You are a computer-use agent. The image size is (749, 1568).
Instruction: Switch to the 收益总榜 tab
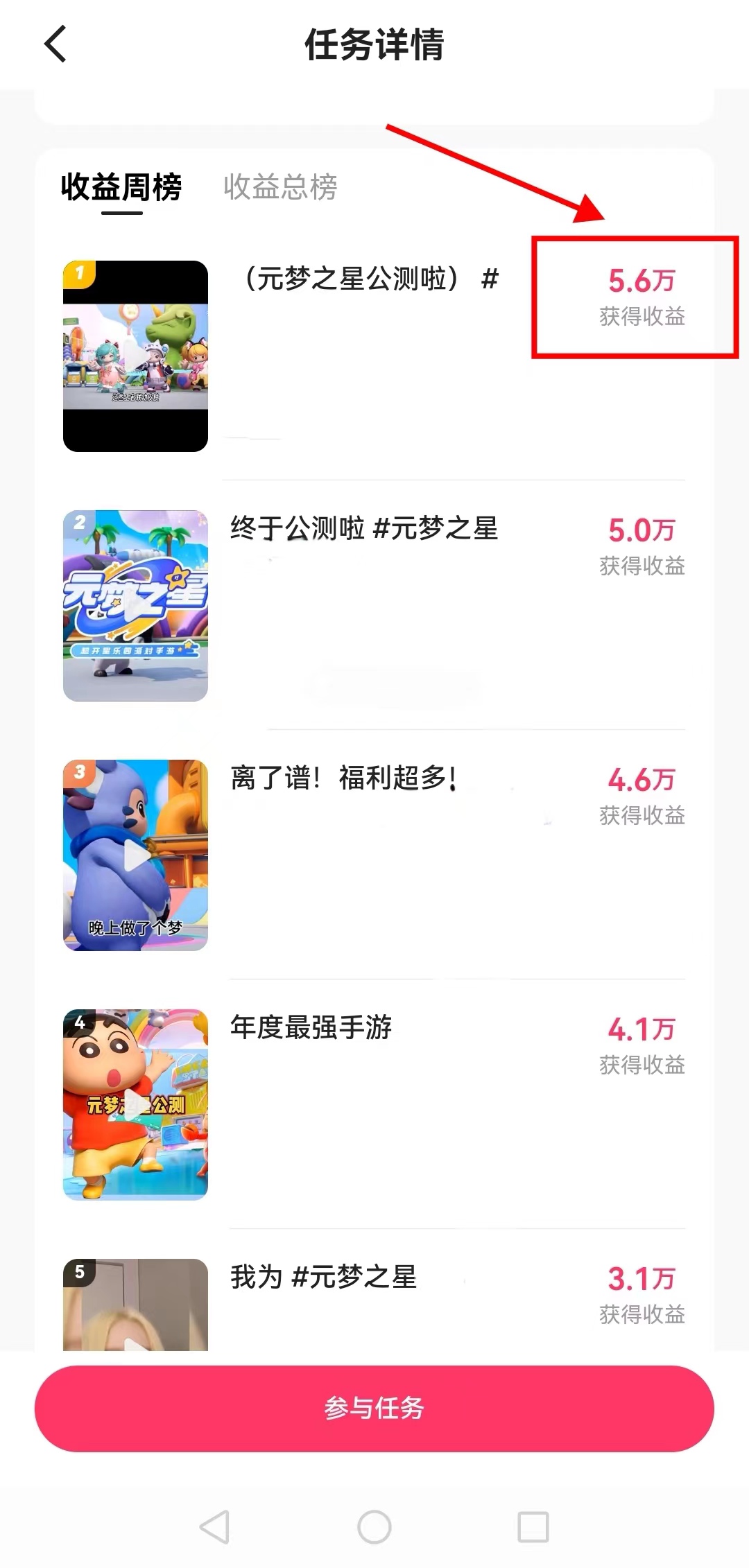click(280, 187)
